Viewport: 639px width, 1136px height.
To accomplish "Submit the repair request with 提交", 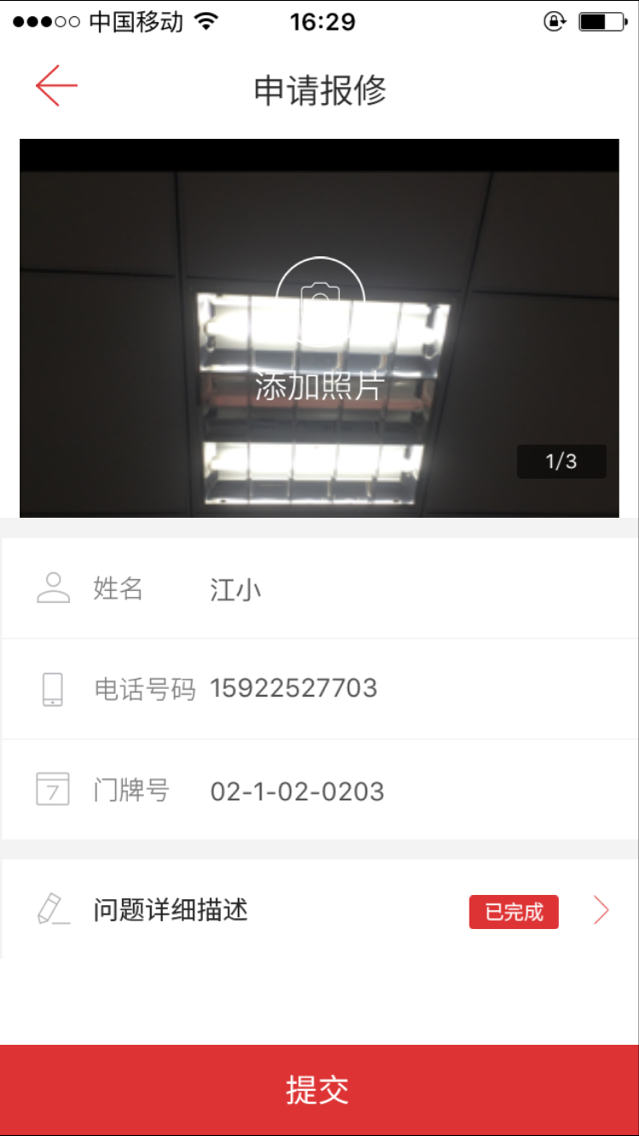I will click(x=319, y=1089).
